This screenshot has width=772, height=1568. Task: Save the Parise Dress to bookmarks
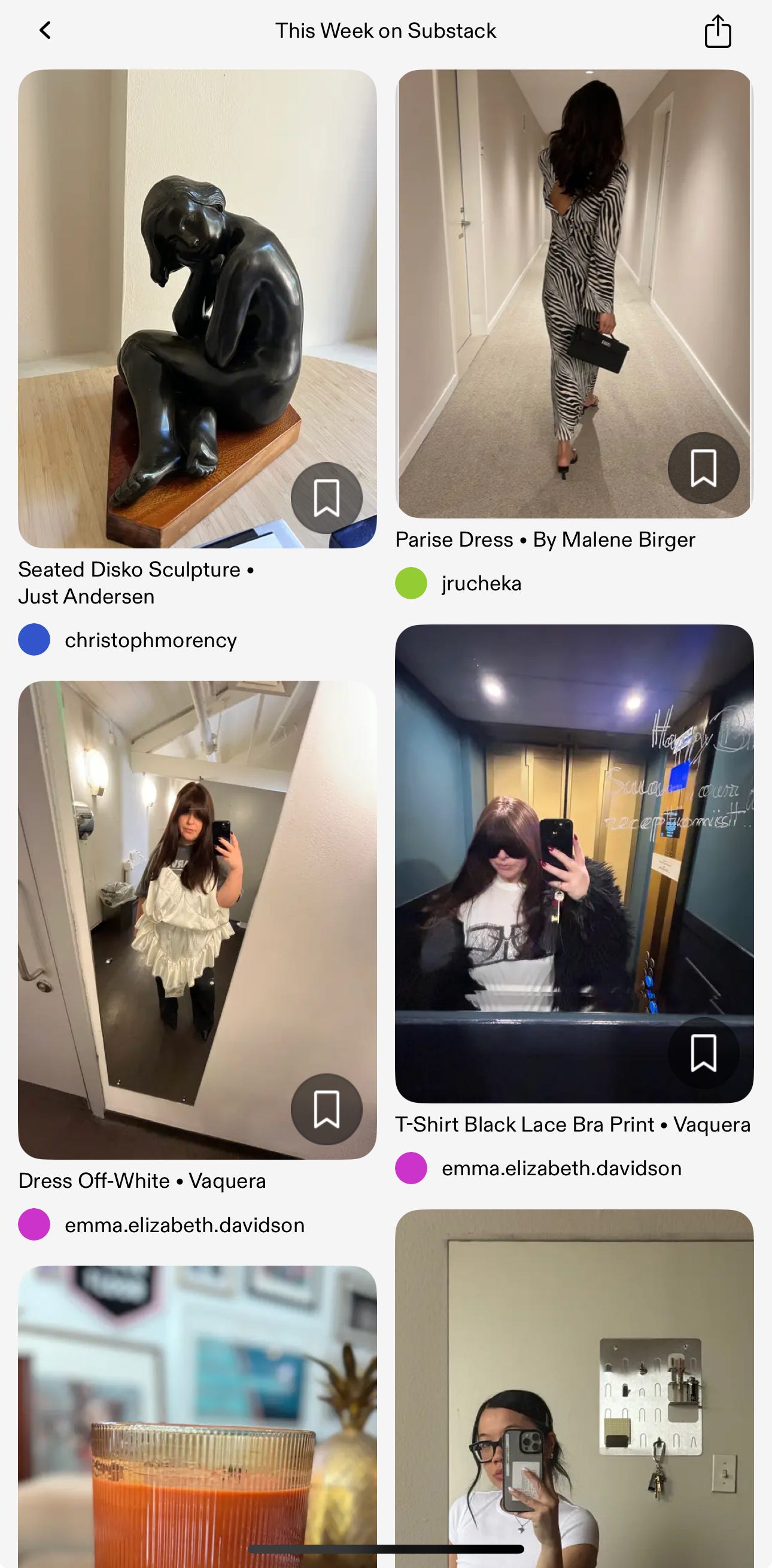pos(703,468)
